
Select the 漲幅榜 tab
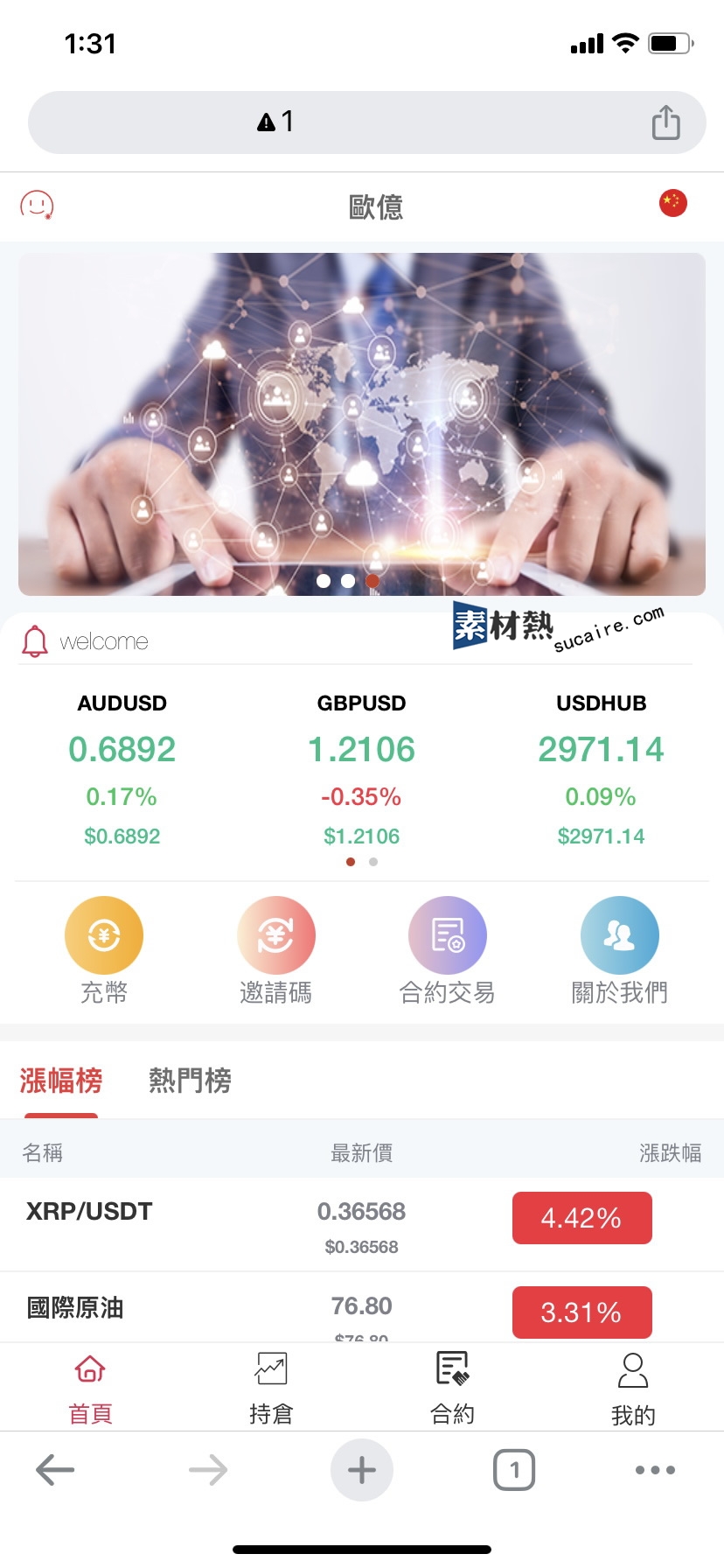tap(61, 1081)
